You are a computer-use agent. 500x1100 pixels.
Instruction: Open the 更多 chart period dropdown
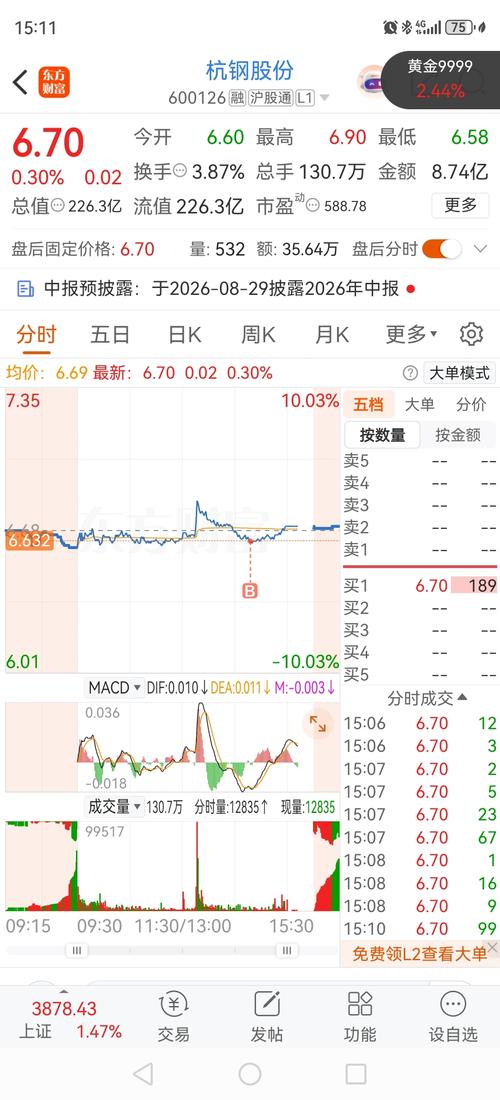411,335
